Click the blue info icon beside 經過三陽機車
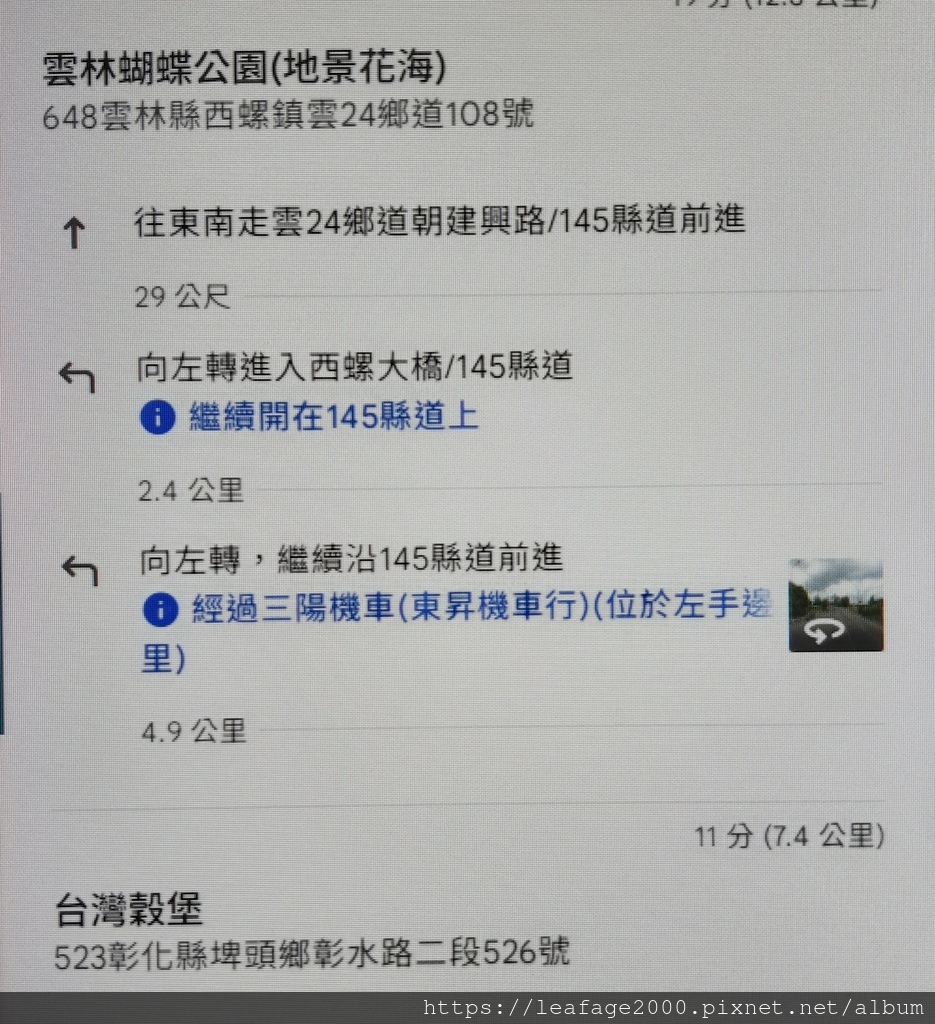 (159, 609)
